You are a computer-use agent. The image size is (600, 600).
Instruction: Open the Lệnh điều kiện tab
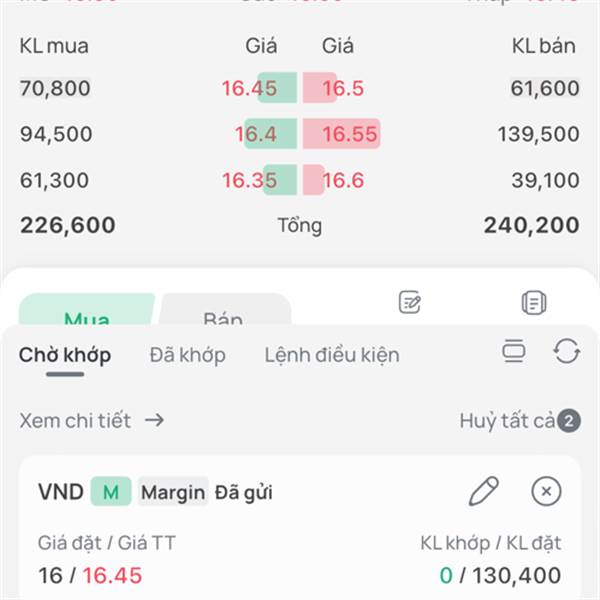point(332,355)
